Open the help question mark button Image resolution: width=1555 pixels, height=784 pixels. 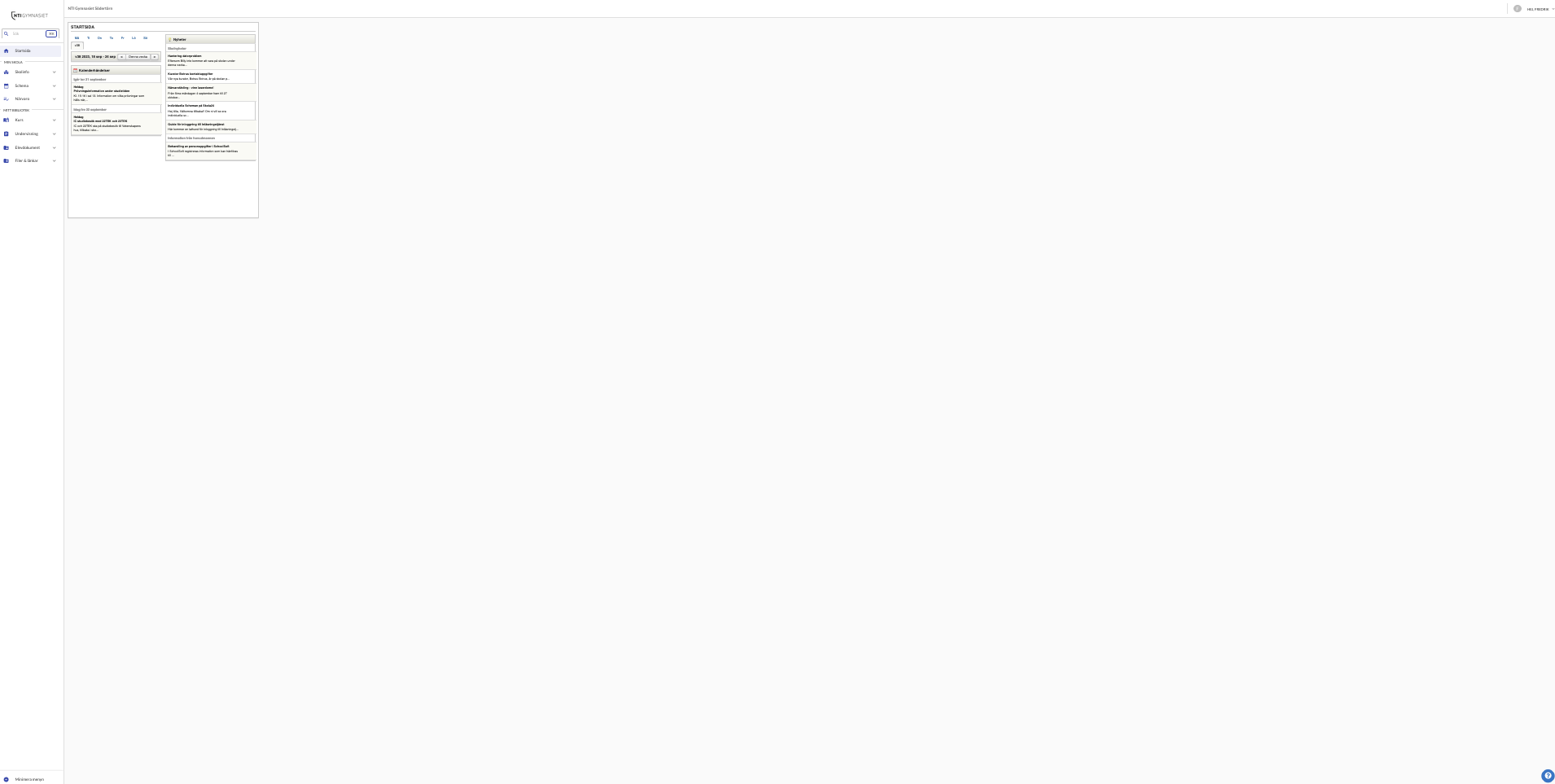1548,776
